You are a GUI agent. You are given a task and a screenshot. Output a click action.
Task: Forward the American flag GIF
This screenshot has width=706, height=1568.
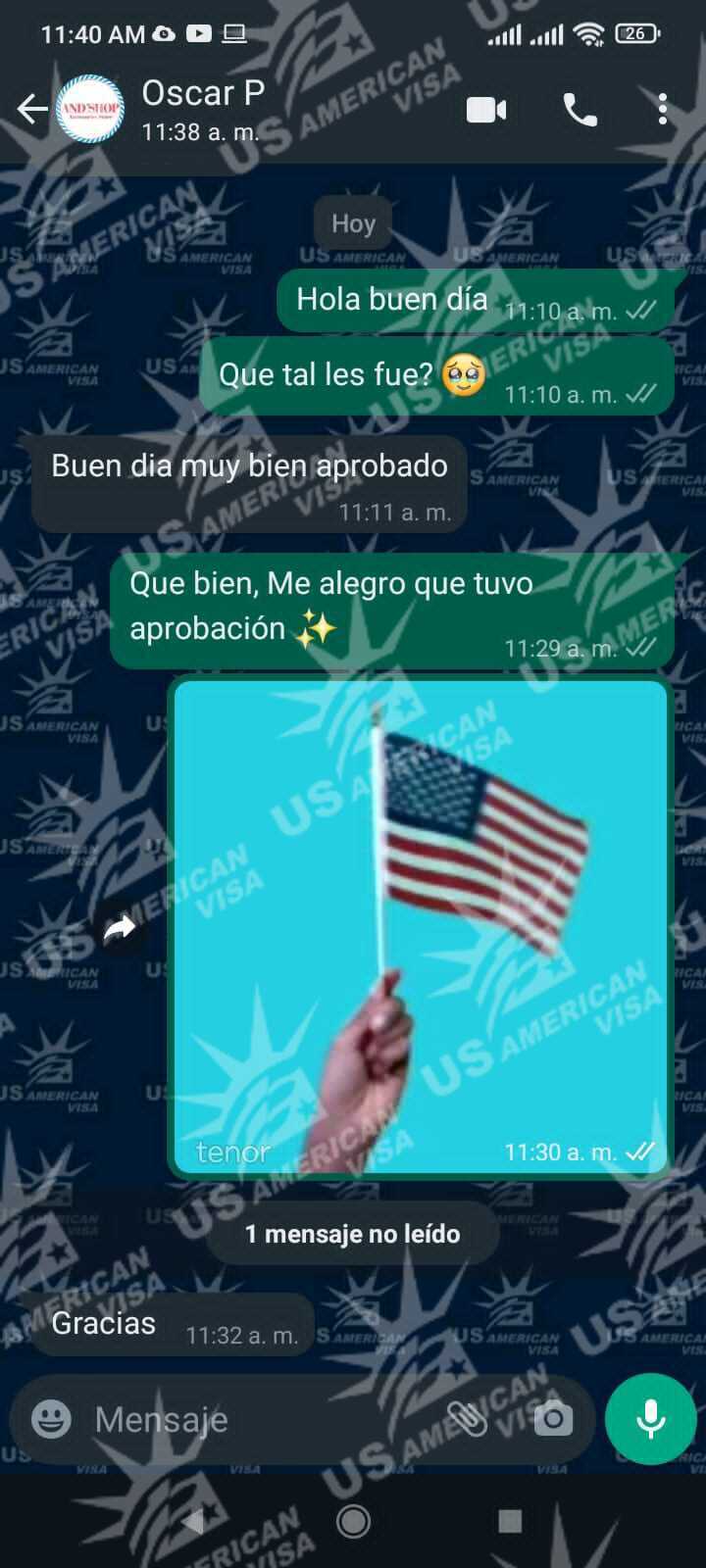click(x=120, y=927)
